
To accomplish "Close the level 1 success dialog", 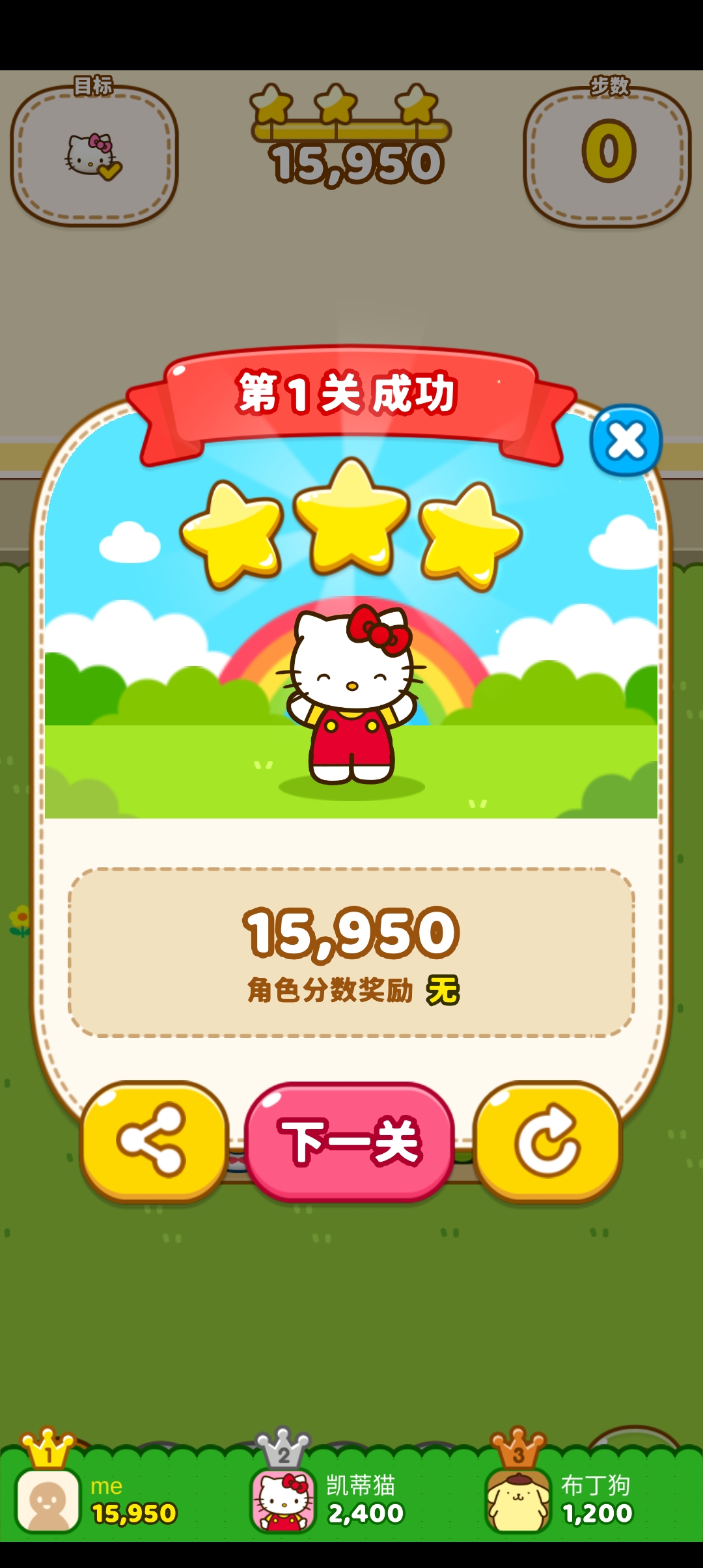I will pos(626,441).
